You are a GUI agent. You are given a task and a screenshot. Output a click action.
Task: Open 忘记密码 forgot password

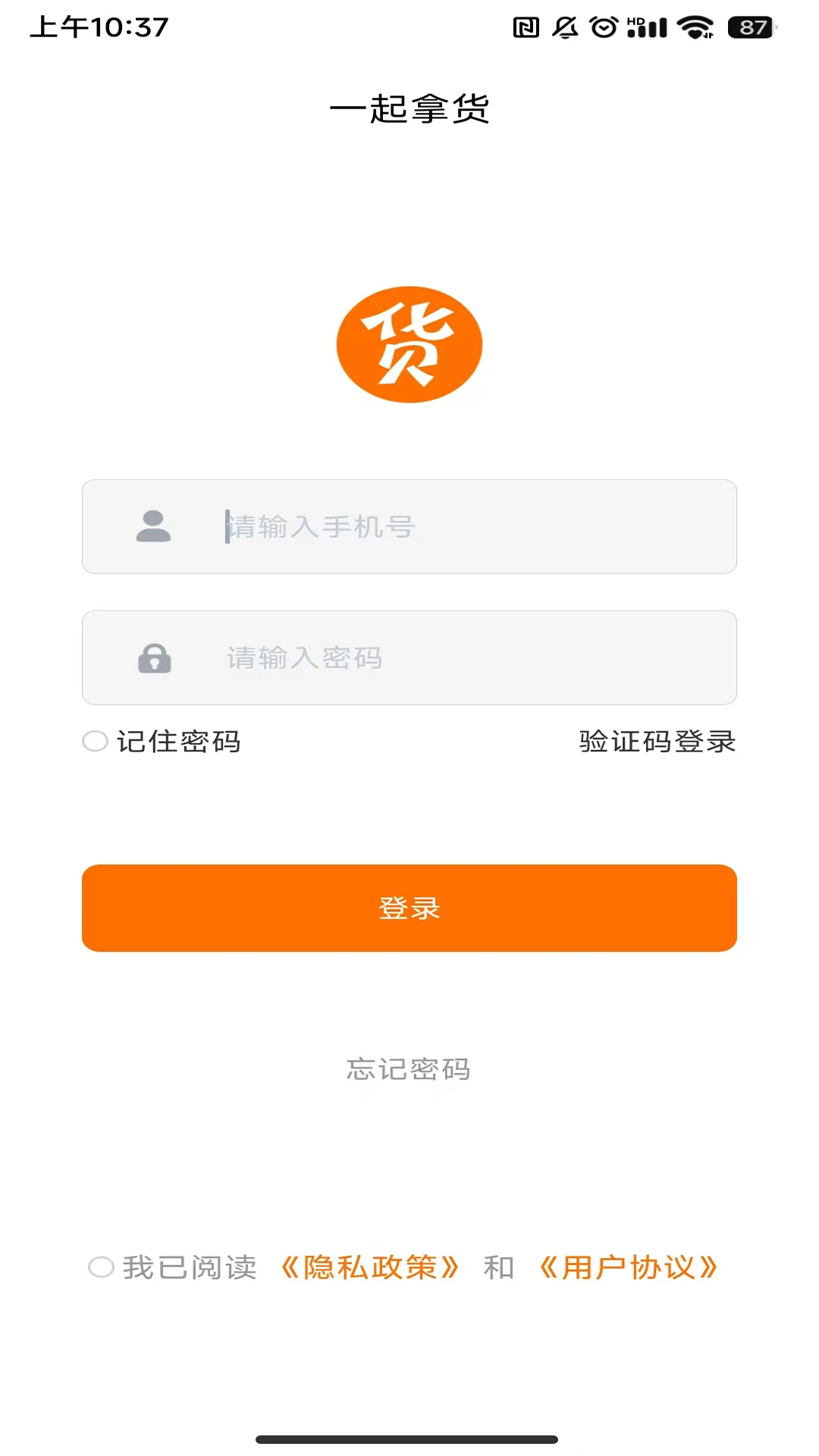[x=408, y=1071]
